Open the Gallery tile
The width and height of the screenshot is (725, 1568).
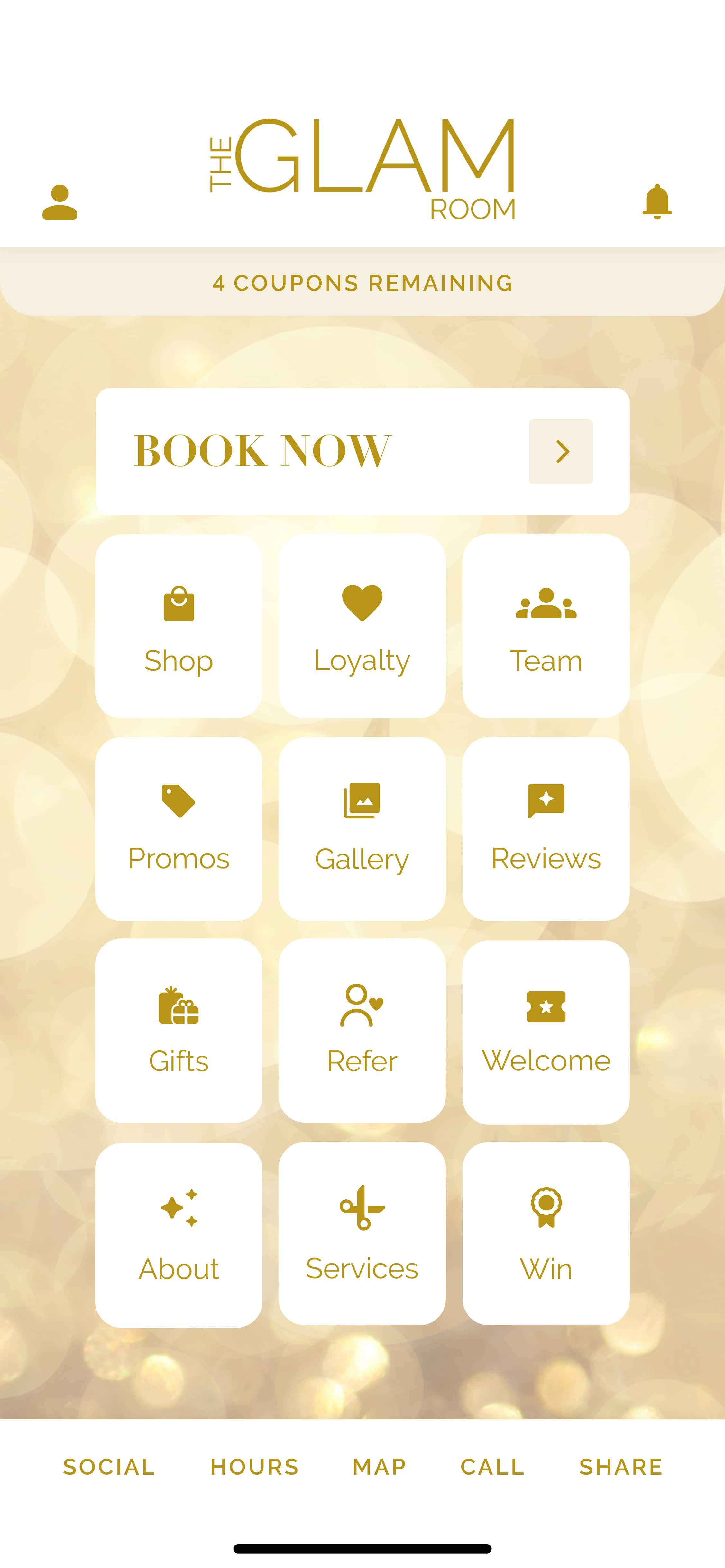pos(362,828)
